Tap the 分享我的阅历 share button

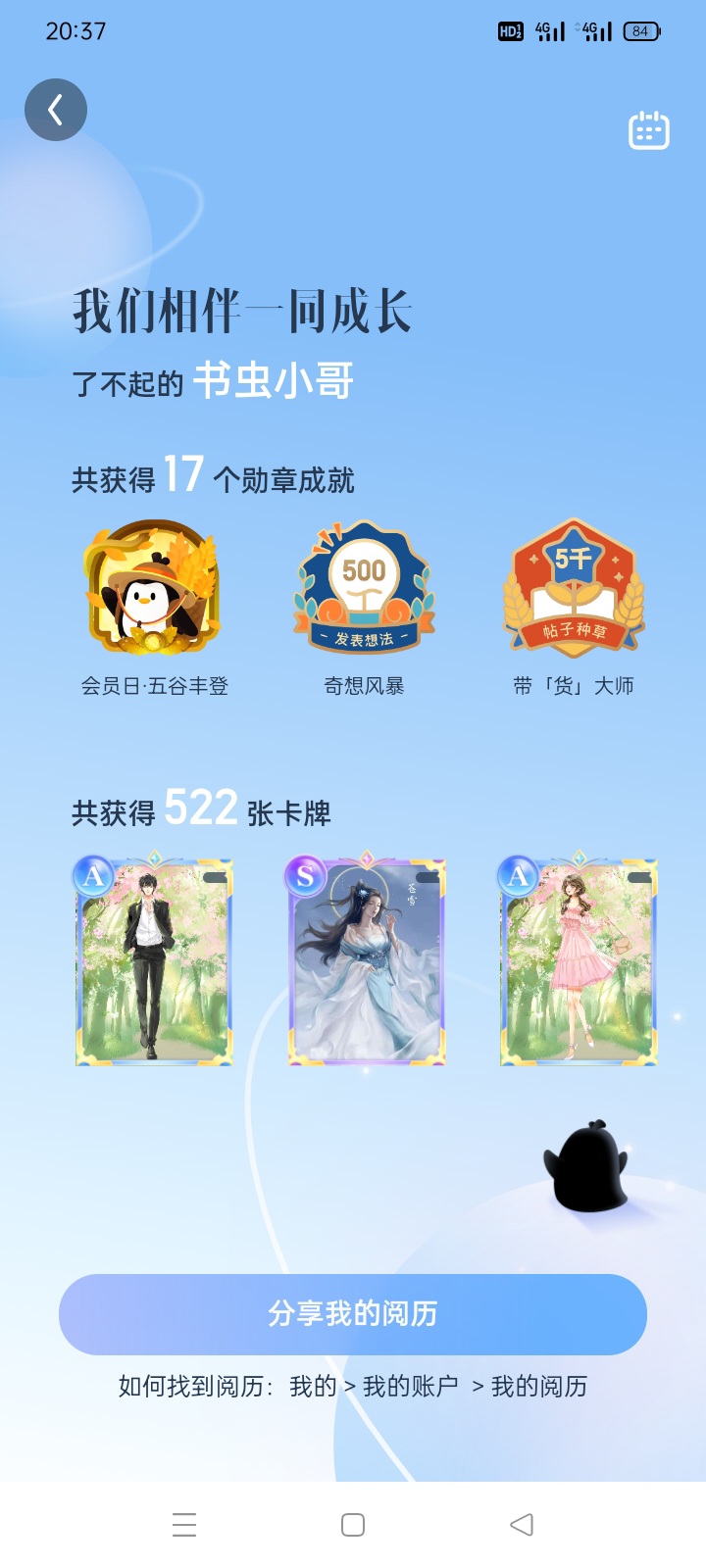coord(353,1314)
